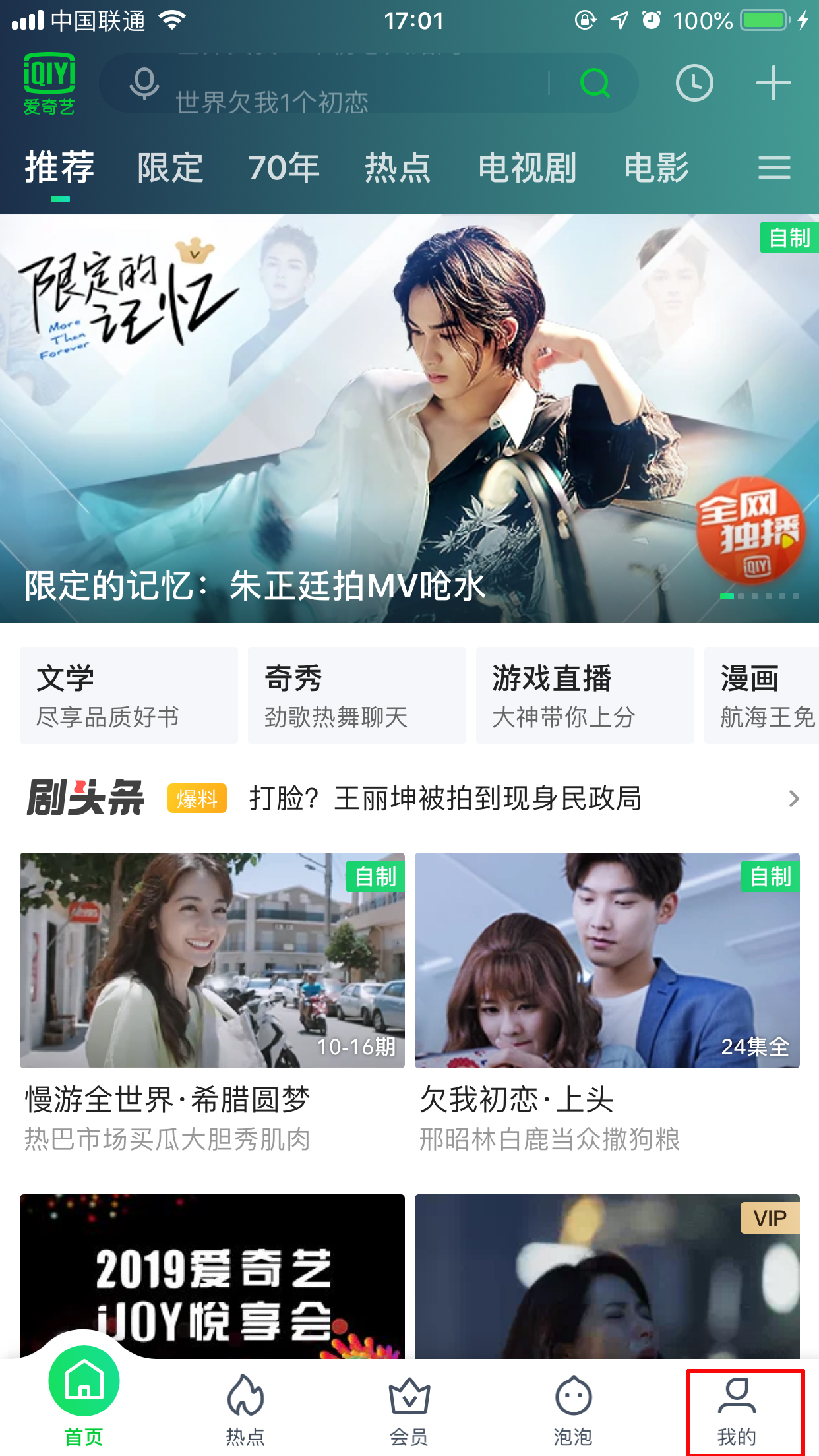
Task: Tap the plus icon at top right
Action: (773, 84)
